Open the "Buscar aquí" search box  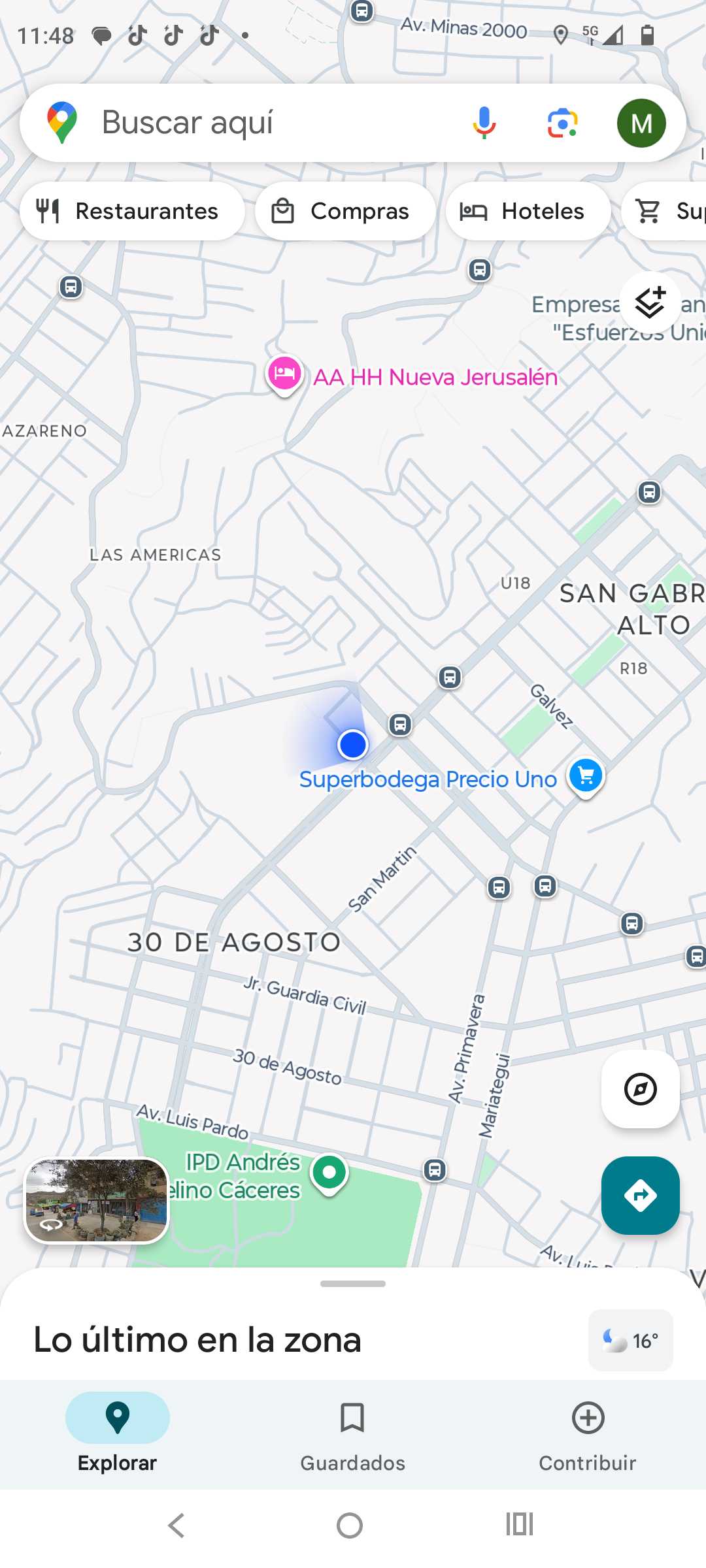click(x=261, y=123)
